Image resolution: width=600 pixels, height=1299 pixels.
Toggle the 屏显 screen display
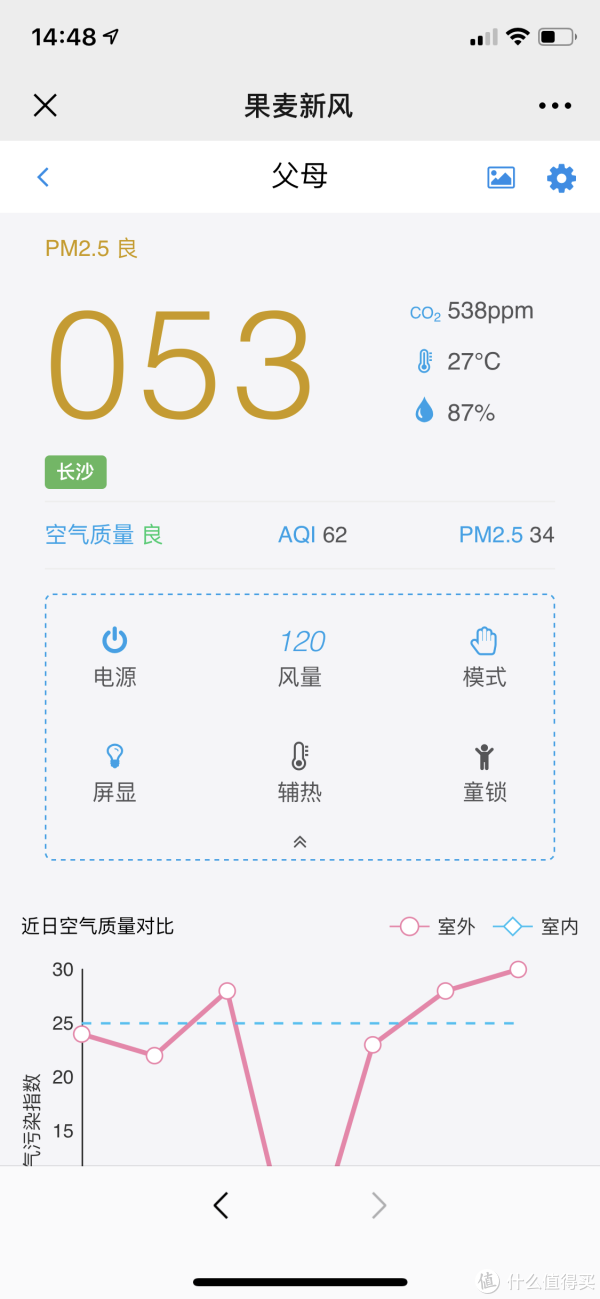(115, 773)
